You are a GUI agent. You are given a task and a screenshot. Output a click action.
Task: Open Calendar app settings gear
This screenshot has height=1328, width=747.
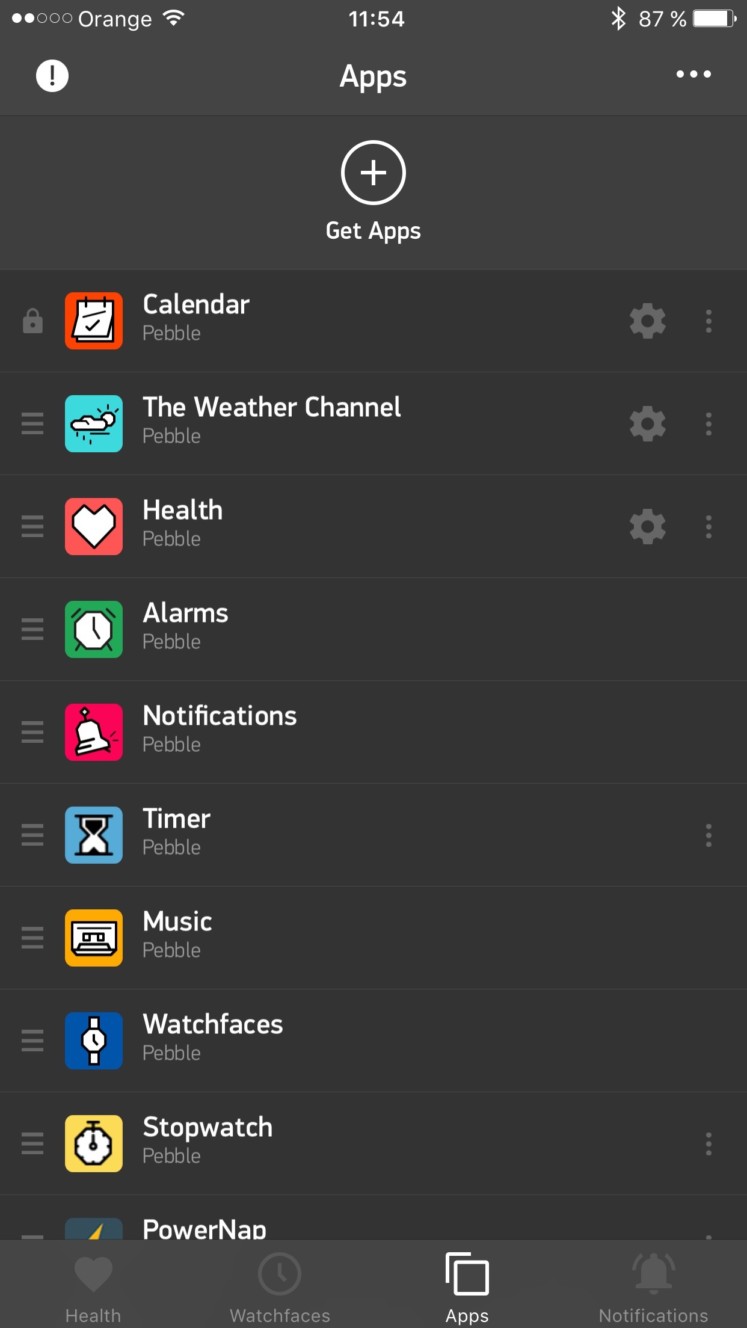(x=647, y=321)
